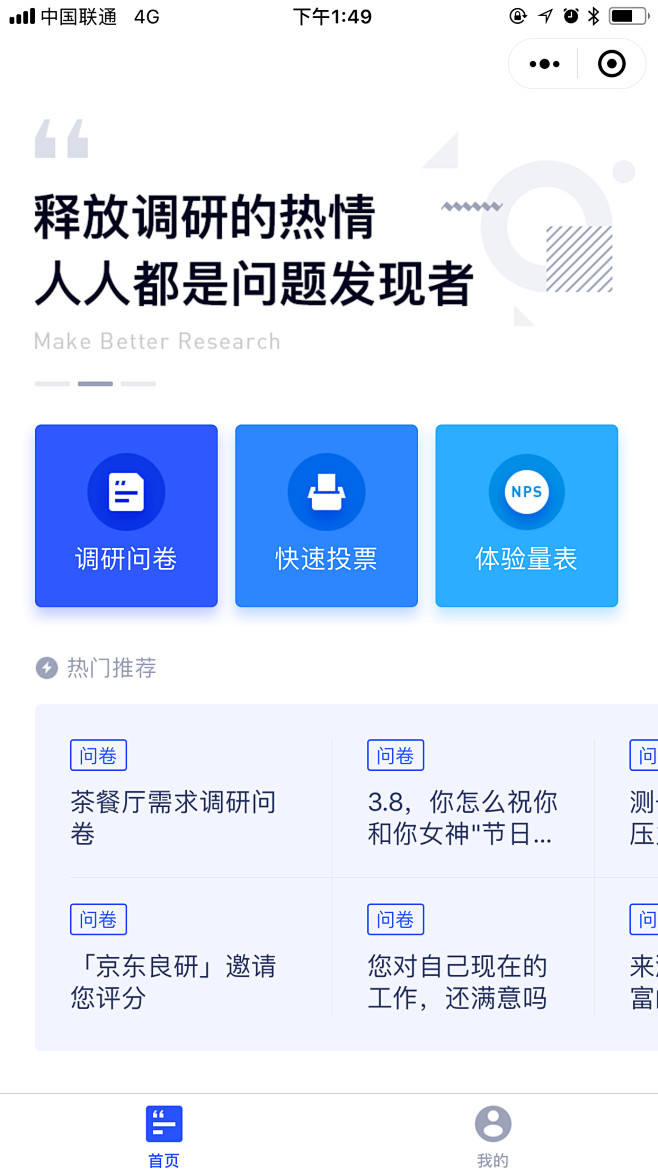This screenshot has width=658, height=1170.
Task: Open 调研问卷 card
Action: pos(126,516)
